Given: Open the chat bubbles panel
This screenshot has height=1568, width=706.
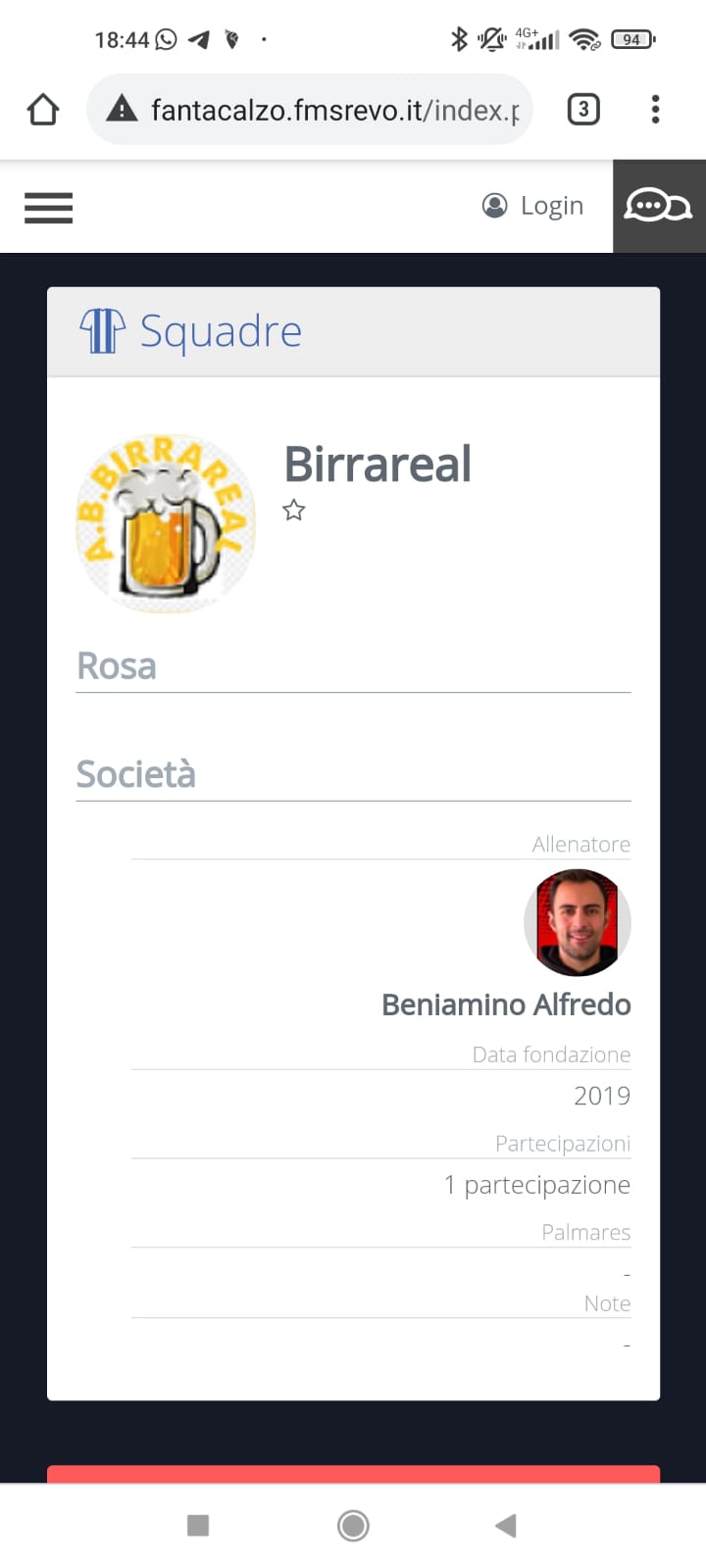Looking at the screenshot, I should click(658, 206).
